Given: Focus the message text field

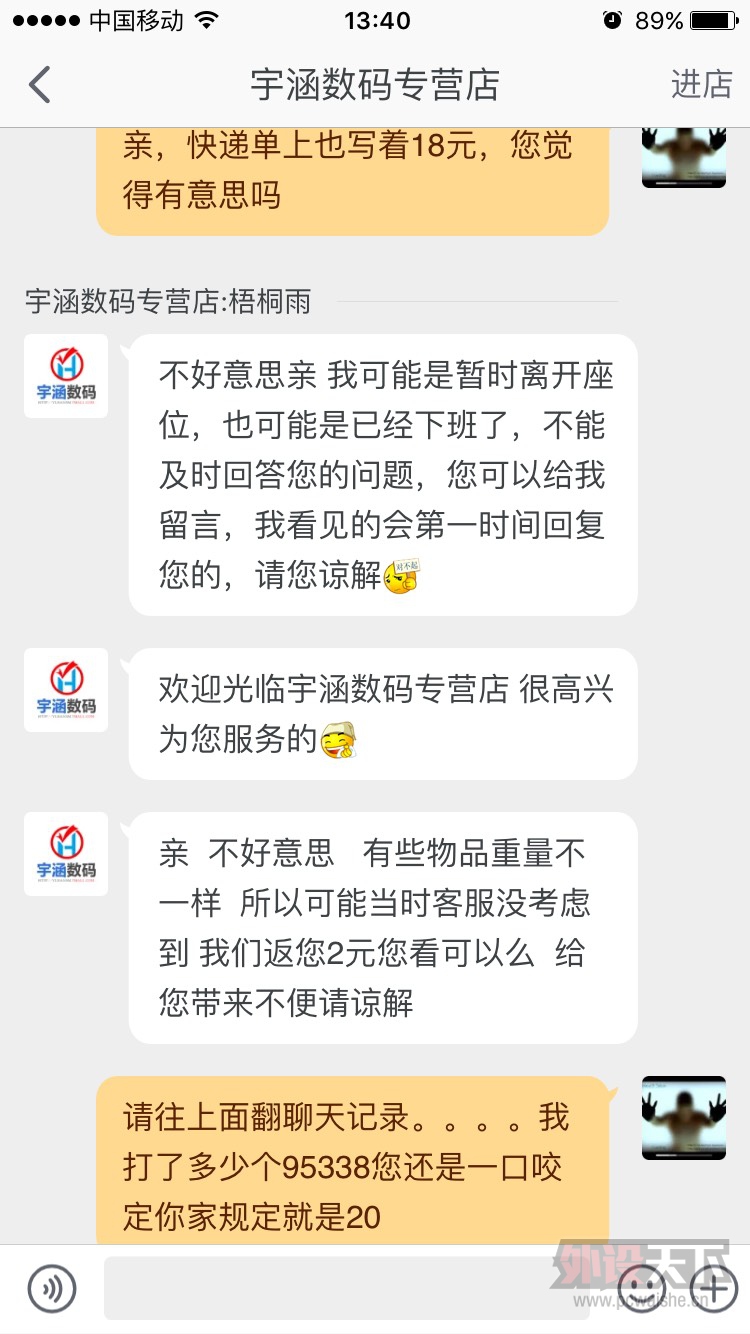Looking at the screenshot, I should pyautogui.click(x=360, y=1288).
